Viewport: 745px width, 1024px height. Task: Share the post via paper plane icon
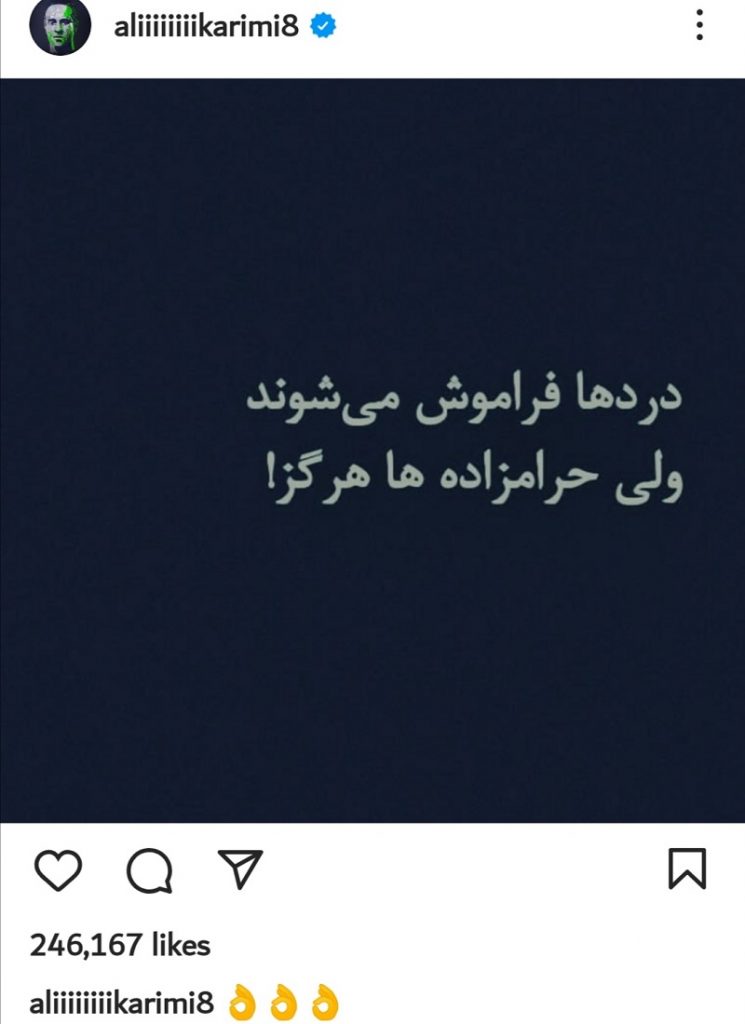click(240, 869)
